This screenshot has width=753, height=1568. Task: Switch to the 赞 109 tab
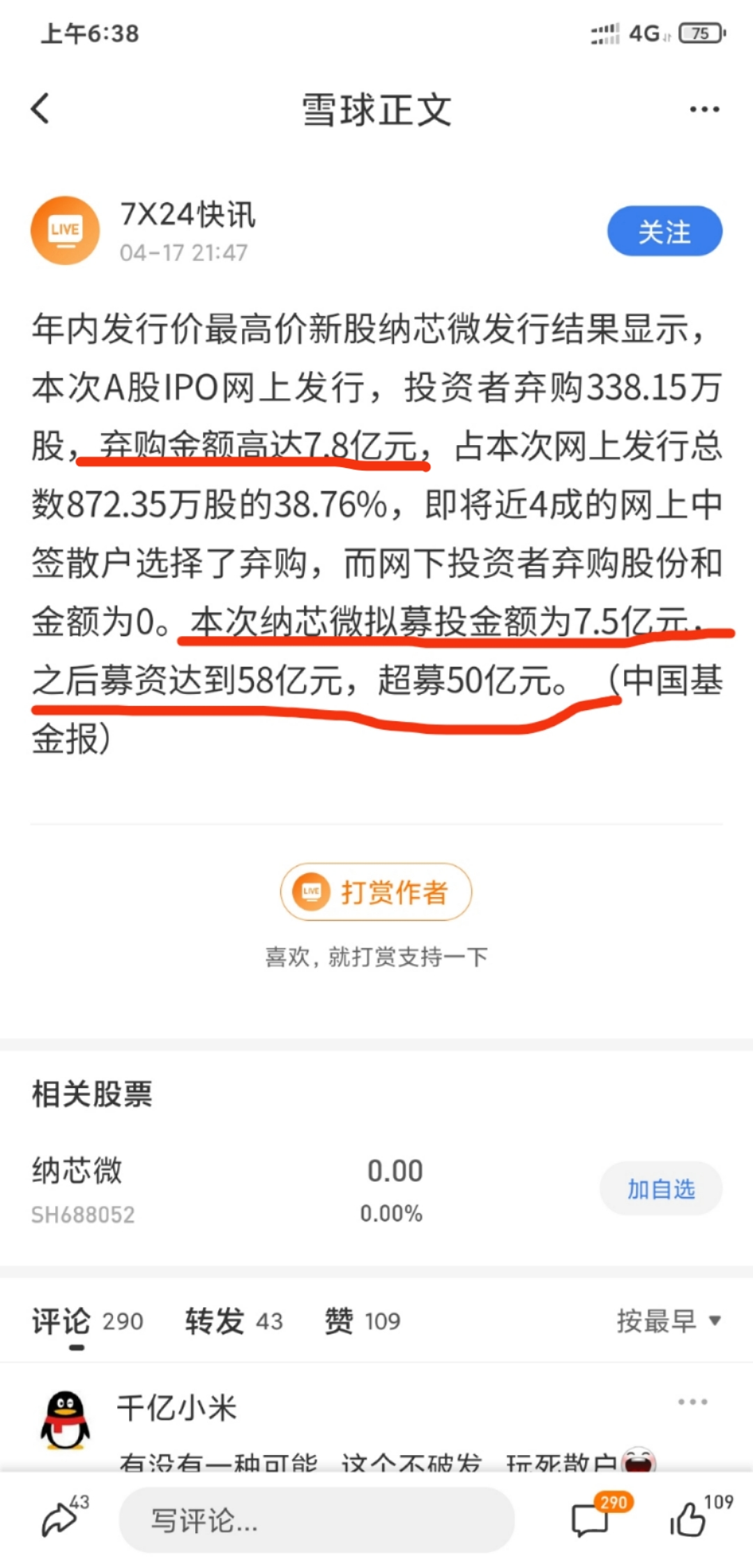363,1321
